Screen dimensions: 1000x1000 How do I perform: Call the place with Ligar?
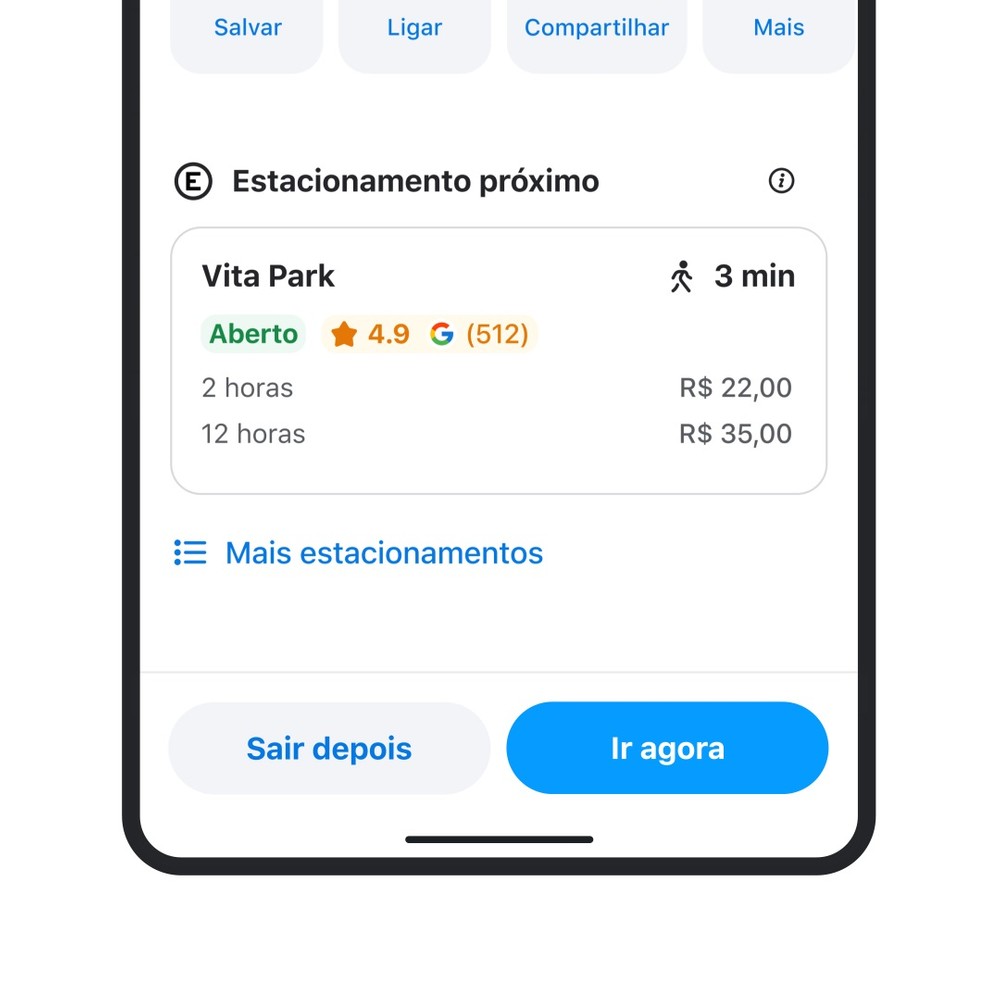click(414, 30)
